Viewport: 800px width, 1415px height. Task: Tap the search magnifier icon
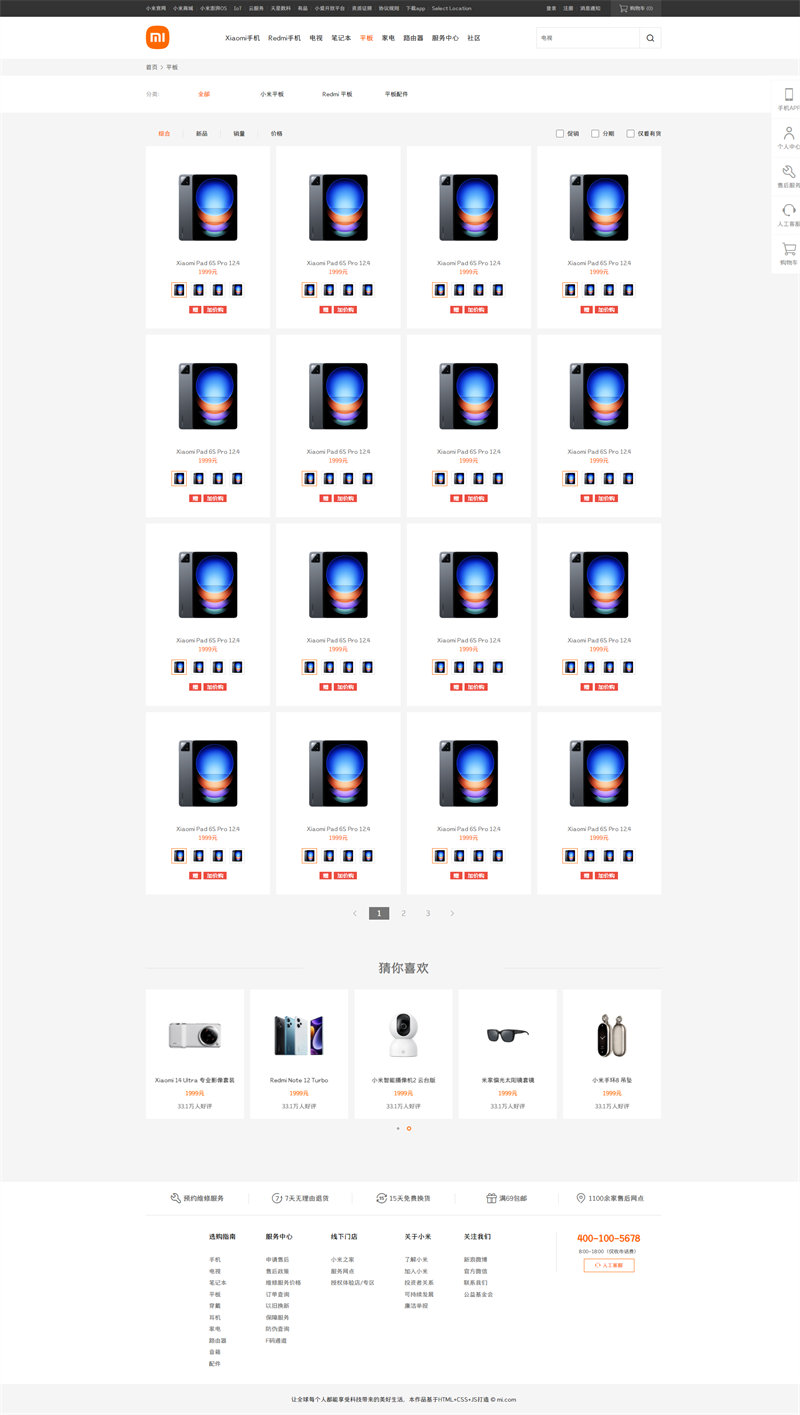(x=650, y=38)
